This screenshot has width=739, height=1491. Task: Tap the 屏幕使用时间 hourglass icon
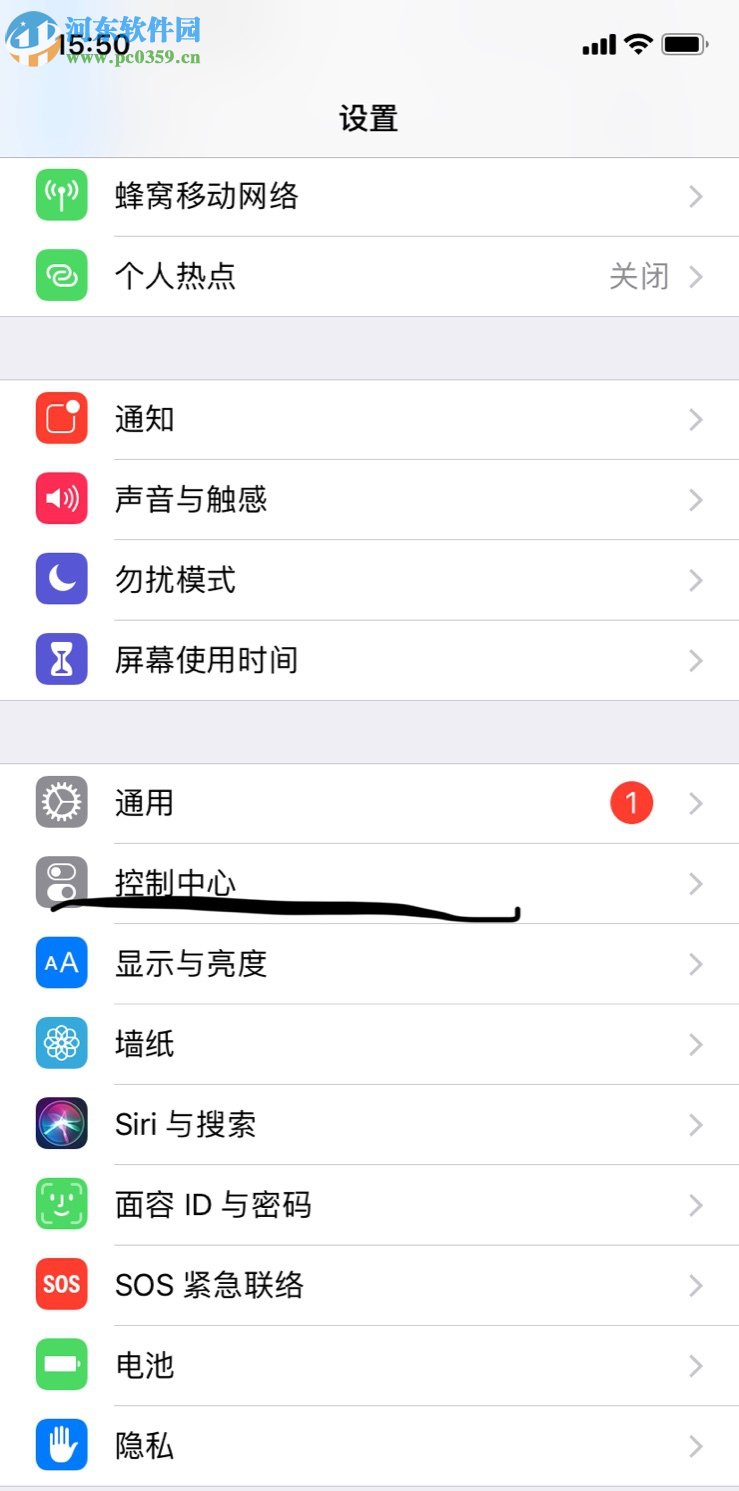(x=60, y=660)
